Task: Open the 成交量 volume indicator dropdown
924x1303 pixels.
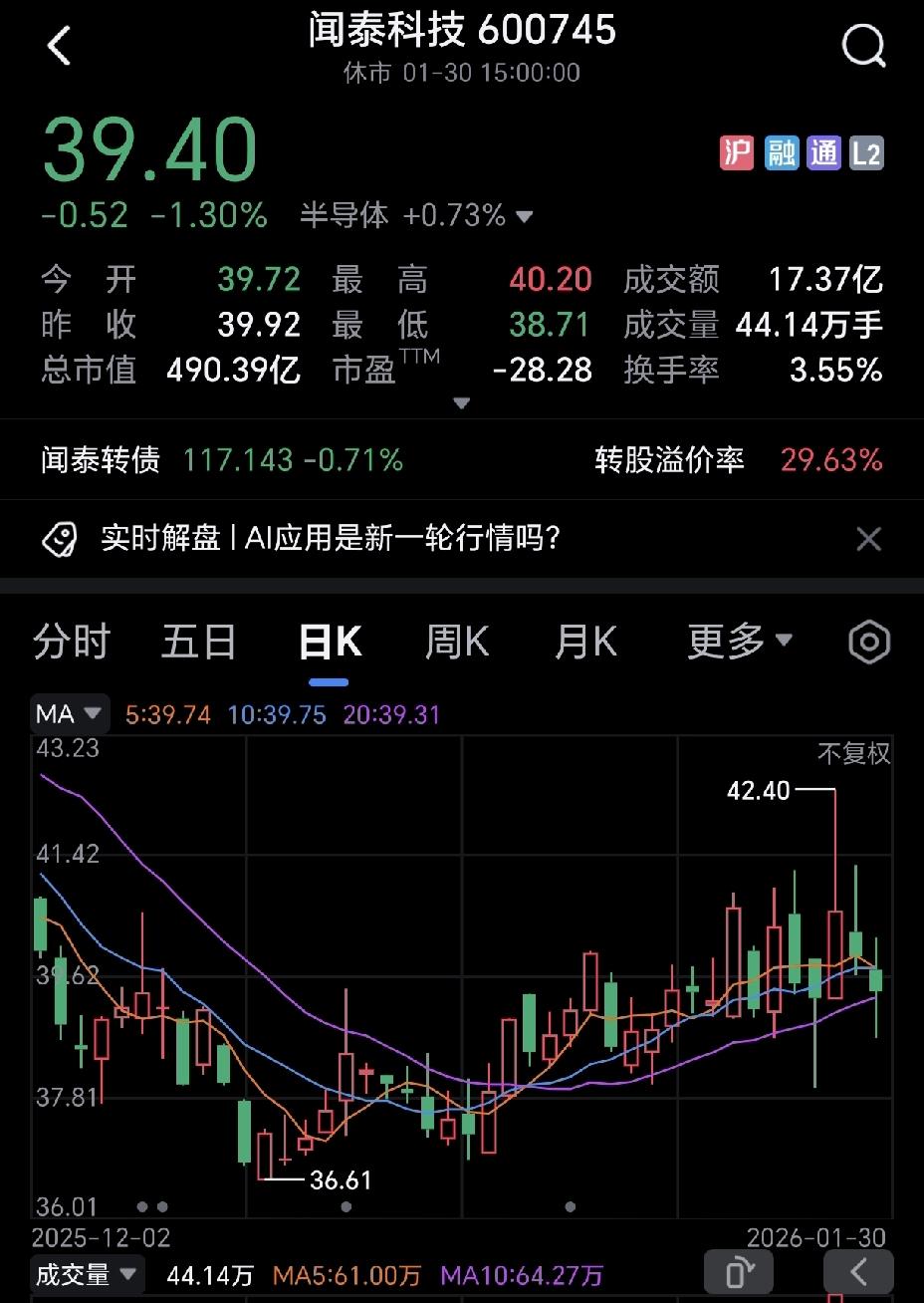Action: (88, 1274)
